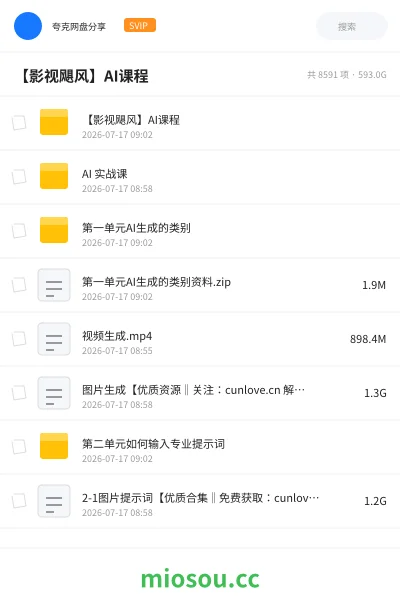400x600 pixels.
Task: Open folder 第二单元如何输入专业提示词
Action: pos(200,447)
